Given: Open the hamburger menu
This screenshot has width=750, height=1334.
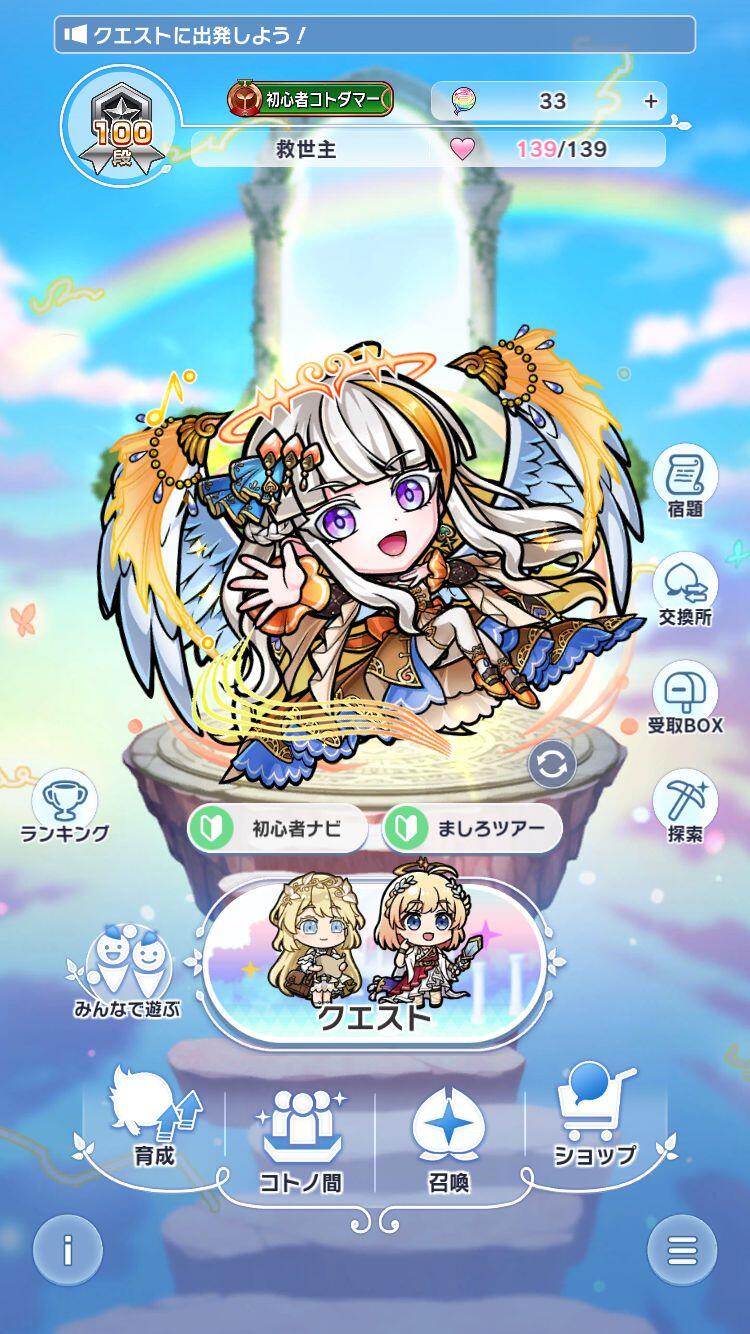Looking at the screenshot, I should (x=682, y=1249).
